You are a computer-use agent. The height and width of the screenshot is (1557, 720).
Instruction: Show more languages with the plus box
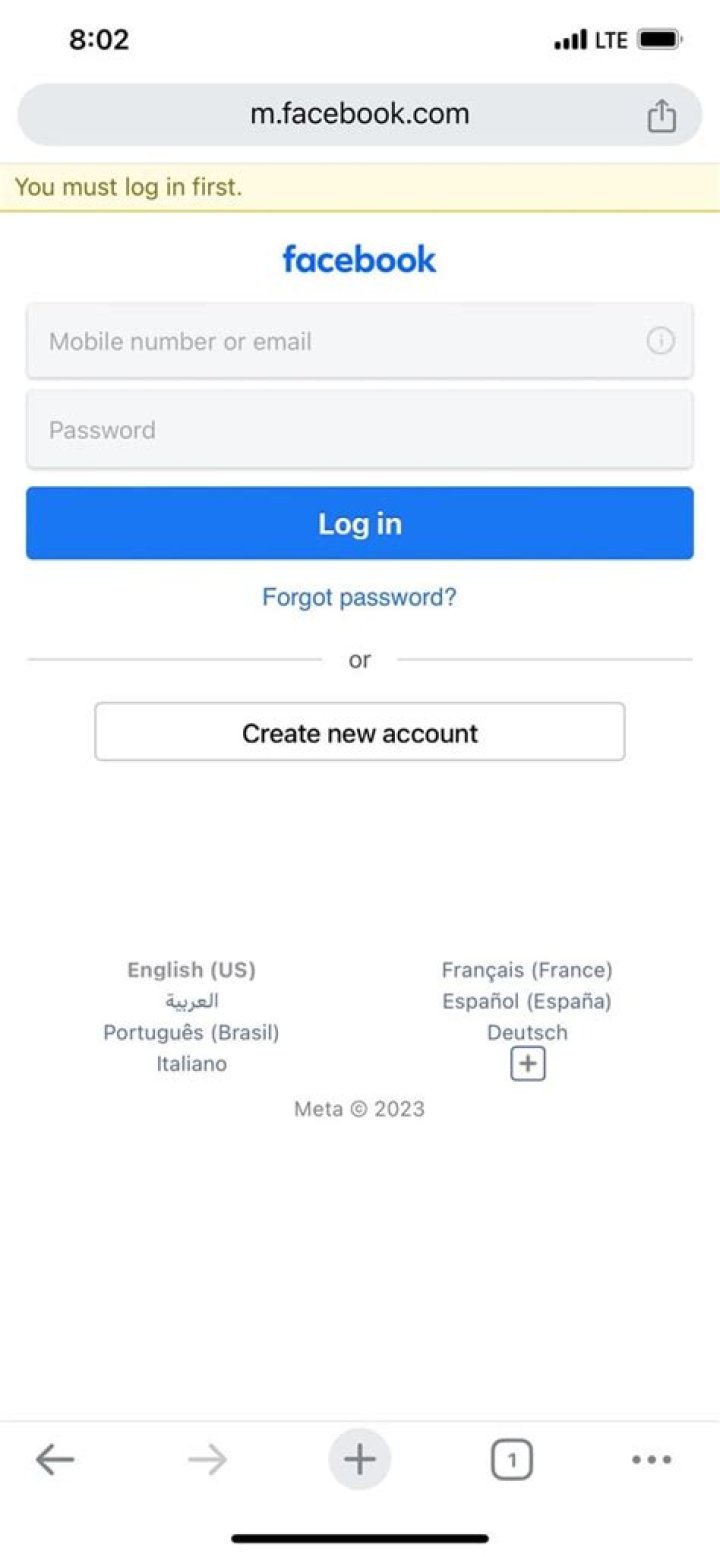coord(528,1066)
